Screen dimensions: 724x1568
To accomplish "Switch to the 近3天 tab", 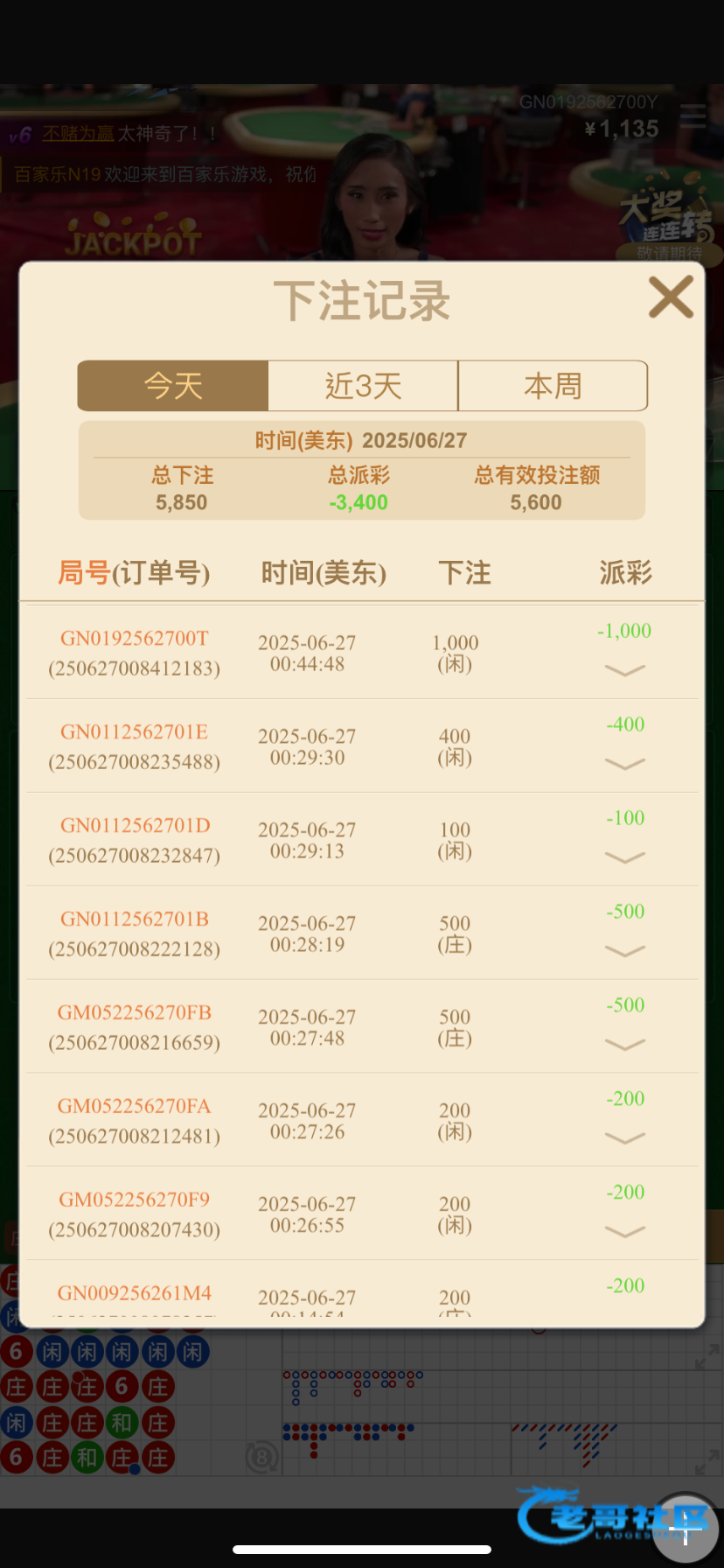I will pos(363,386).
